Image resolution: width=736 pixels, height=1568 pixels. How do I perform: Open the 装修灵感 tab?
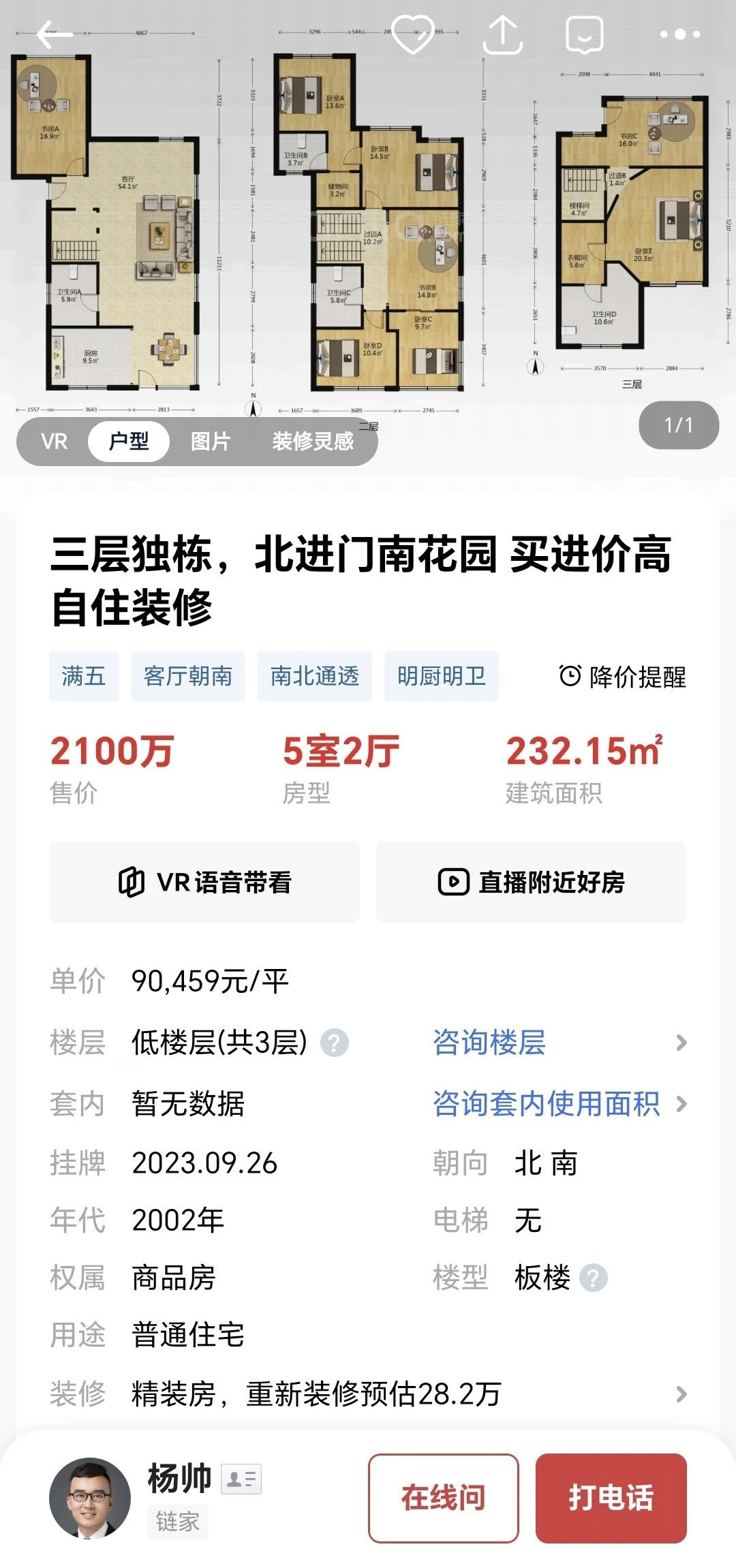(x=313, y=442)
